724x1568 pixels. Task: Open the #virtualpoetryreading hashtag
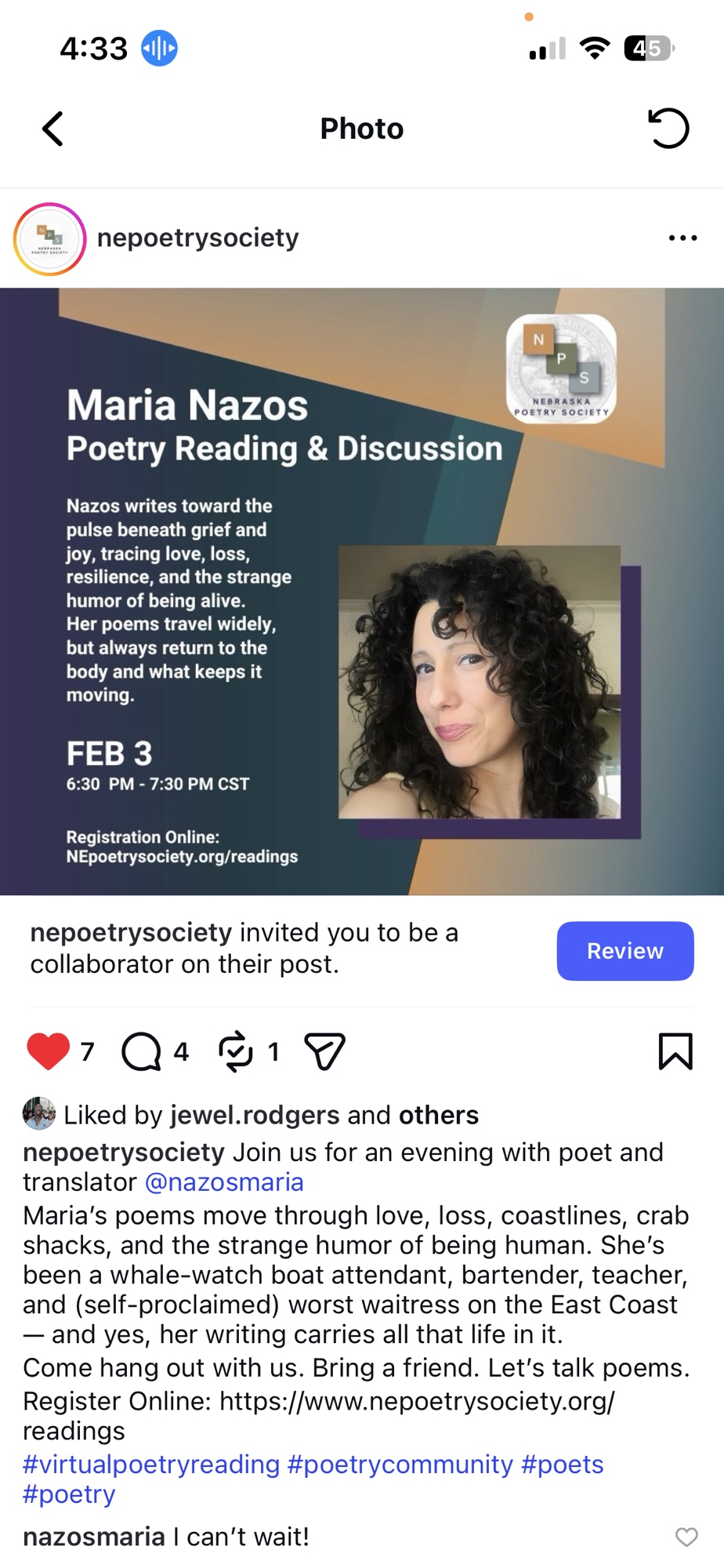[151, 1465]
